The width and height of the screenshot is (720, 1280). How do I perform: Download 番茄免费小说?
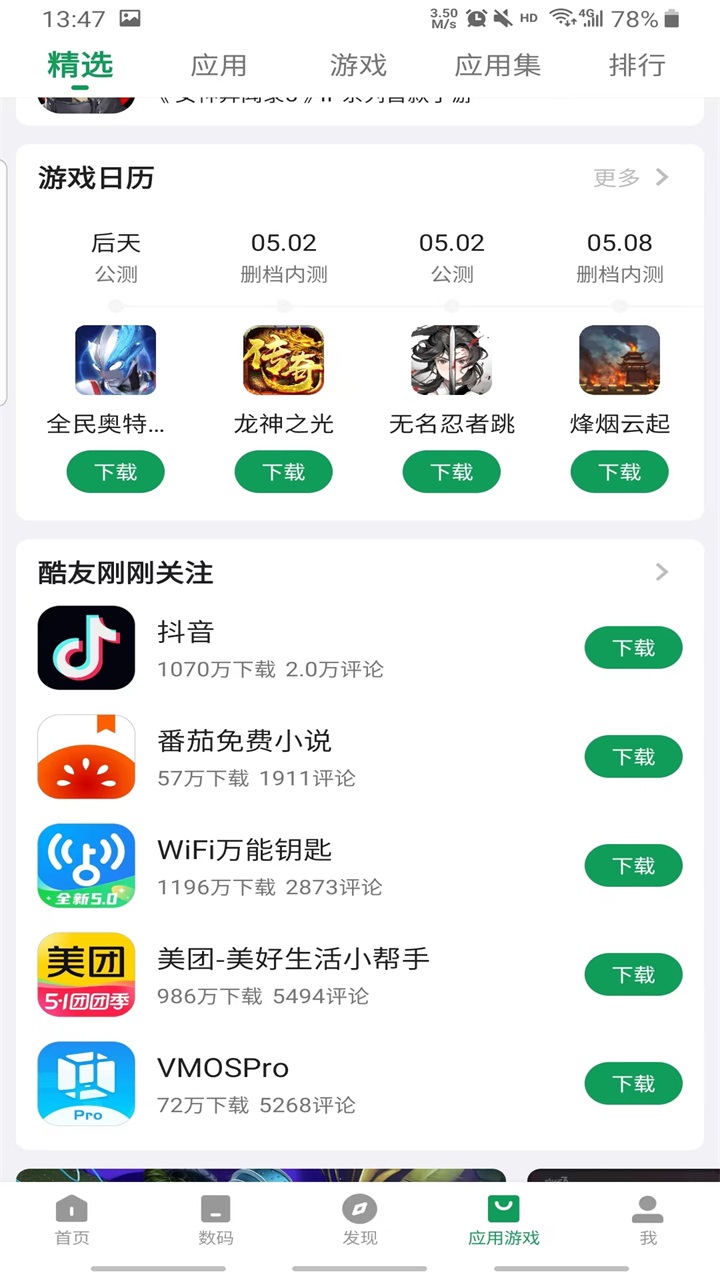click(633, 757)
